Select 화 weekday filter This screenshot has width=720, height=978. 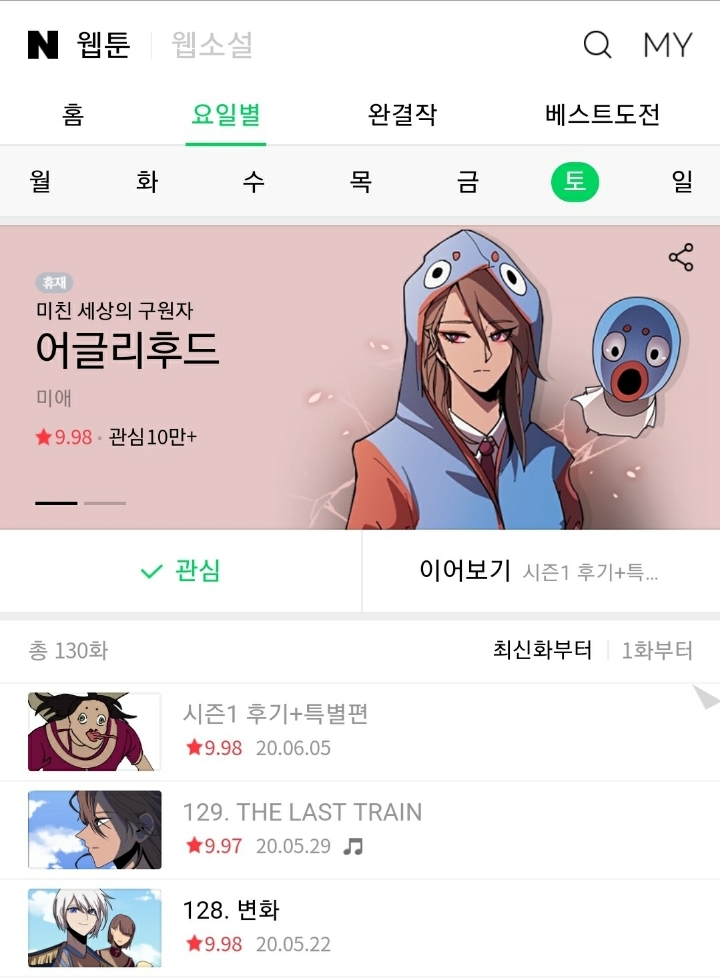point(148,182)
